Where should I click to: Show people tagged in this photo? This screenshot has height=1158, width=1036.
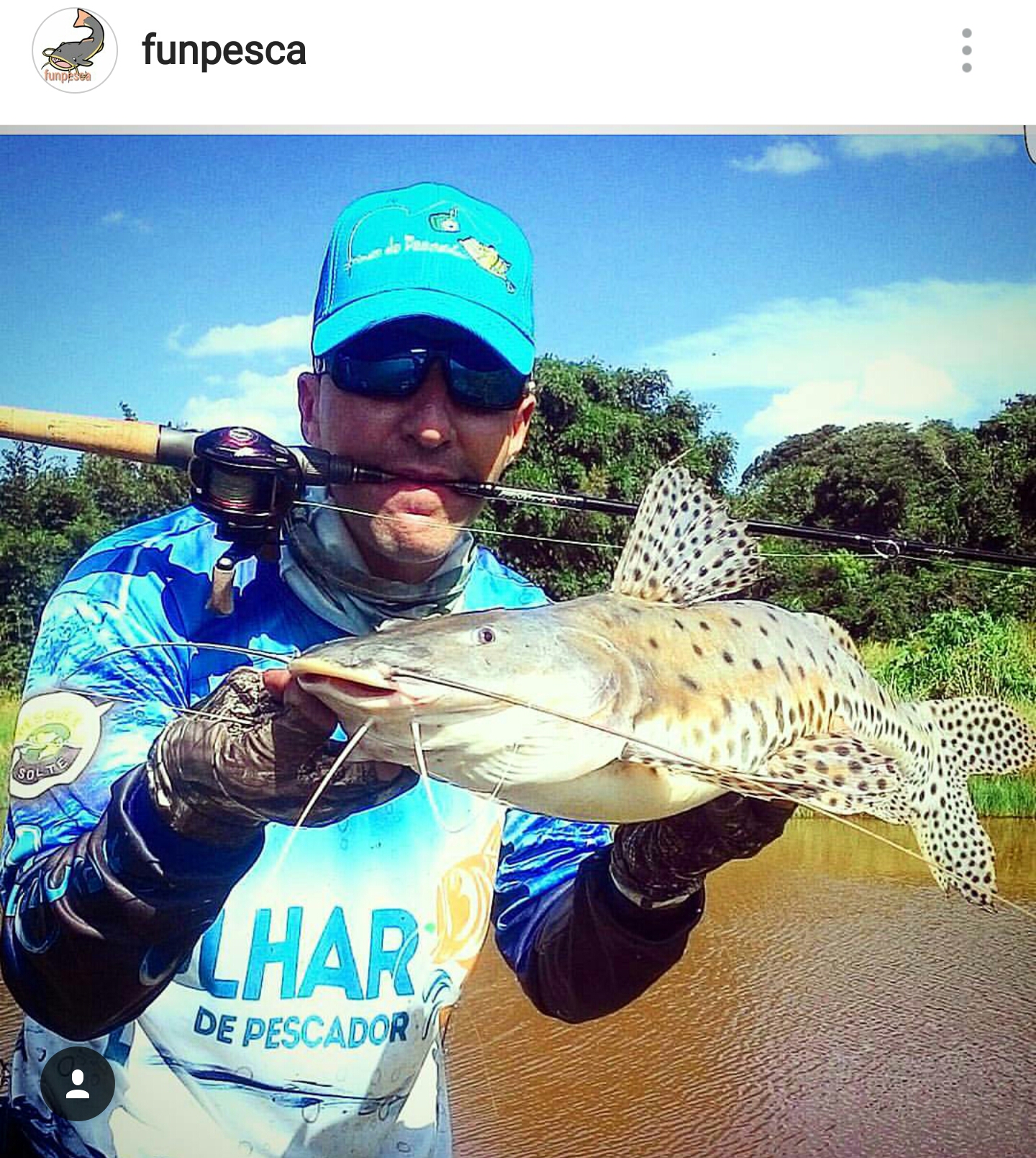click(78, 1083)
